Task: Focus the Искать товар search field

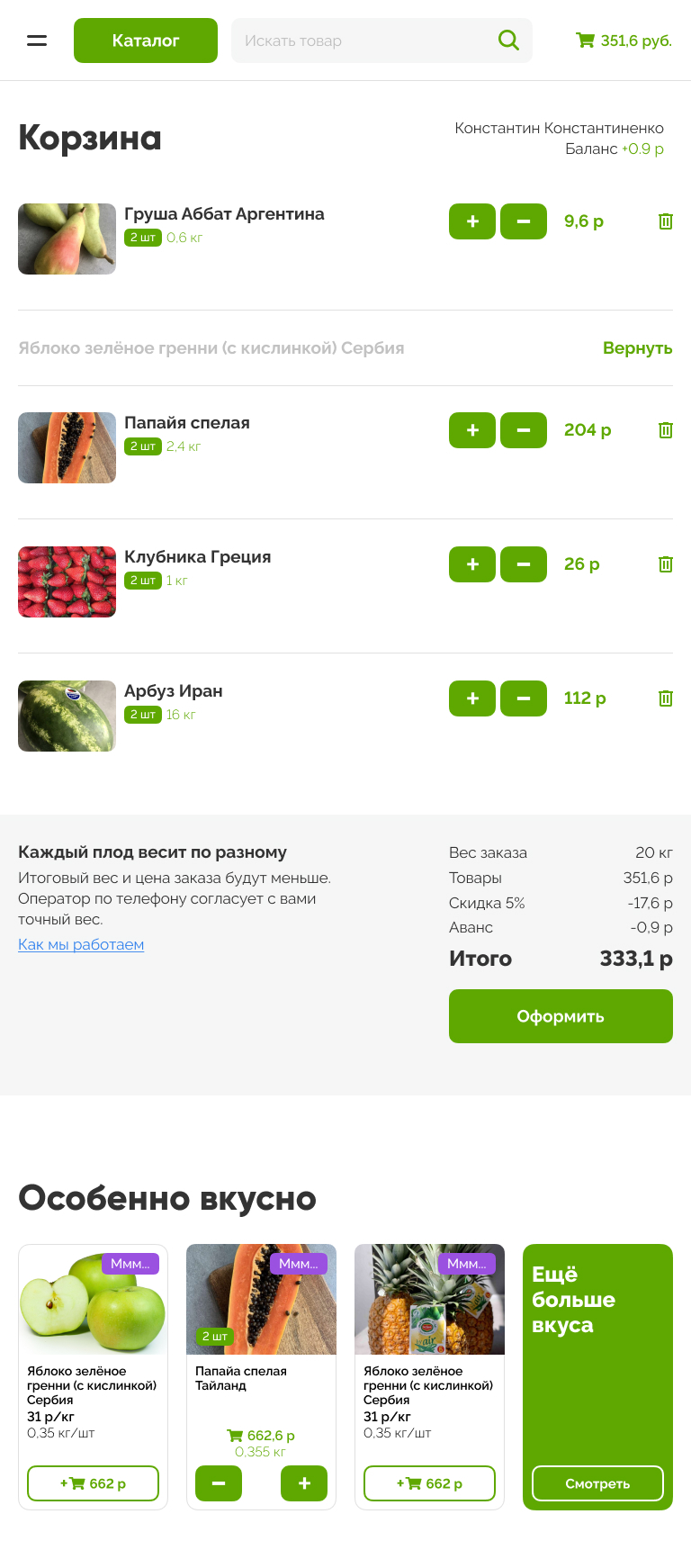Action: [360, 41]
